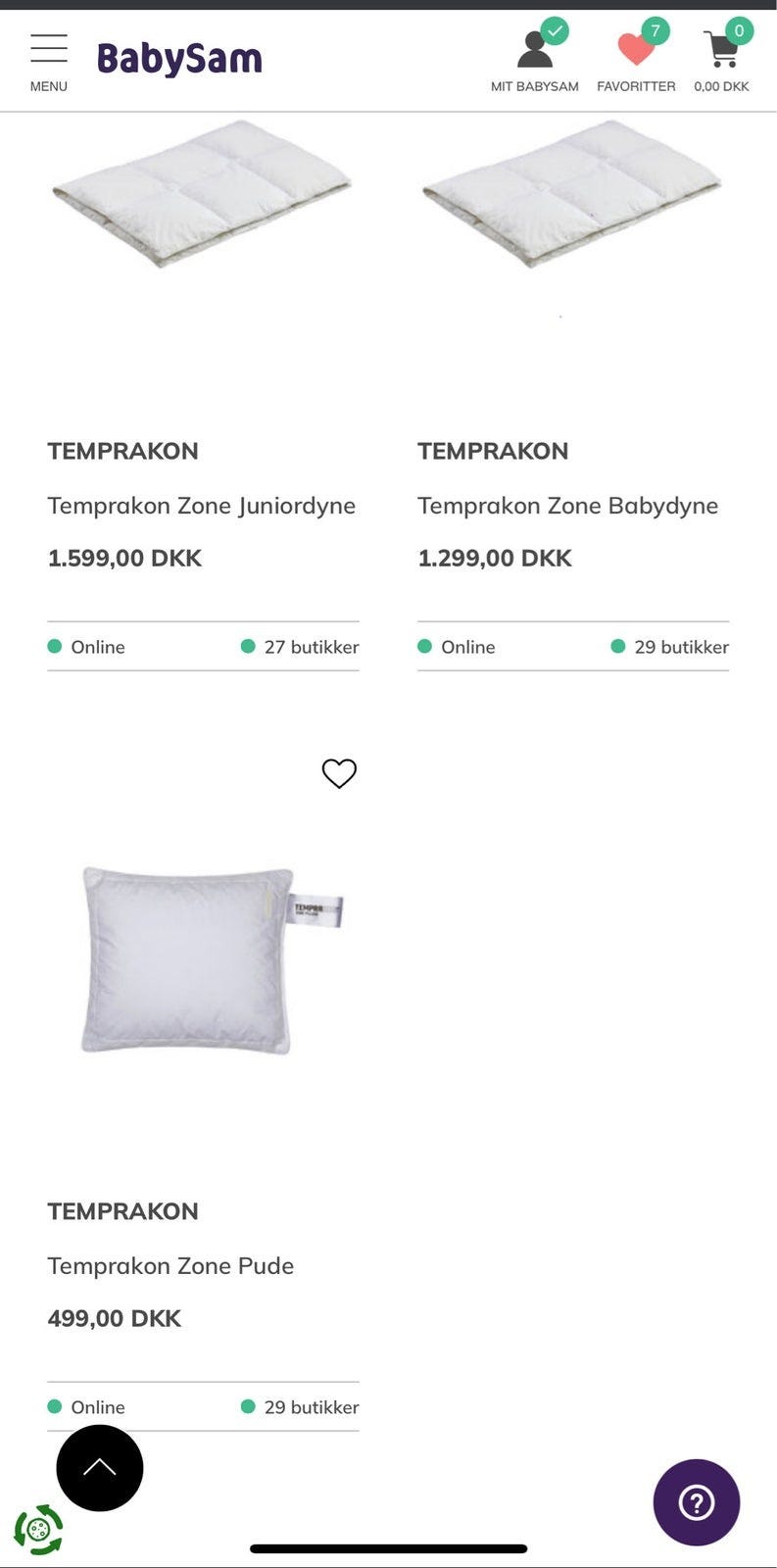Open the Mit BabySam account

(x=535, y=61)
